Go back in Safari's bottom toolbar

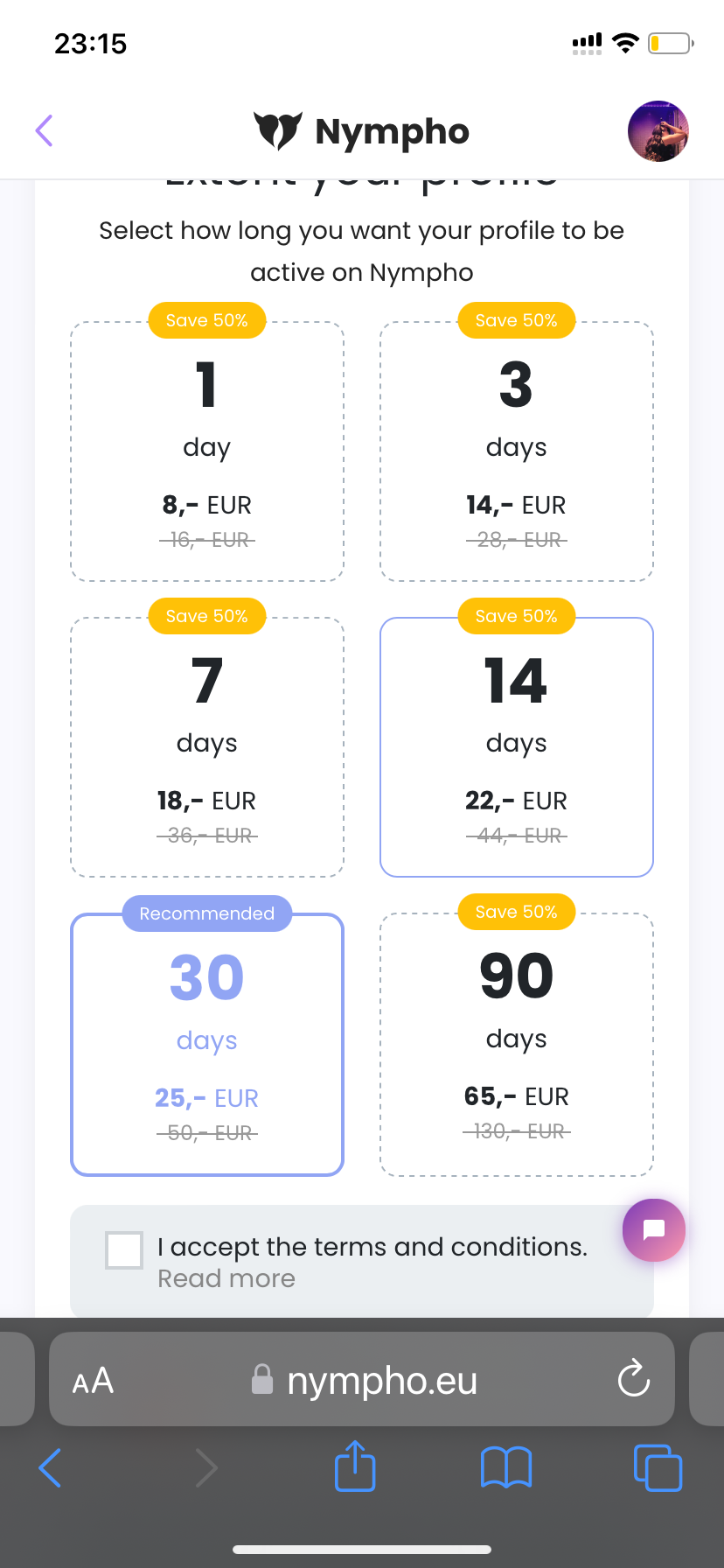click(51, 1467)
